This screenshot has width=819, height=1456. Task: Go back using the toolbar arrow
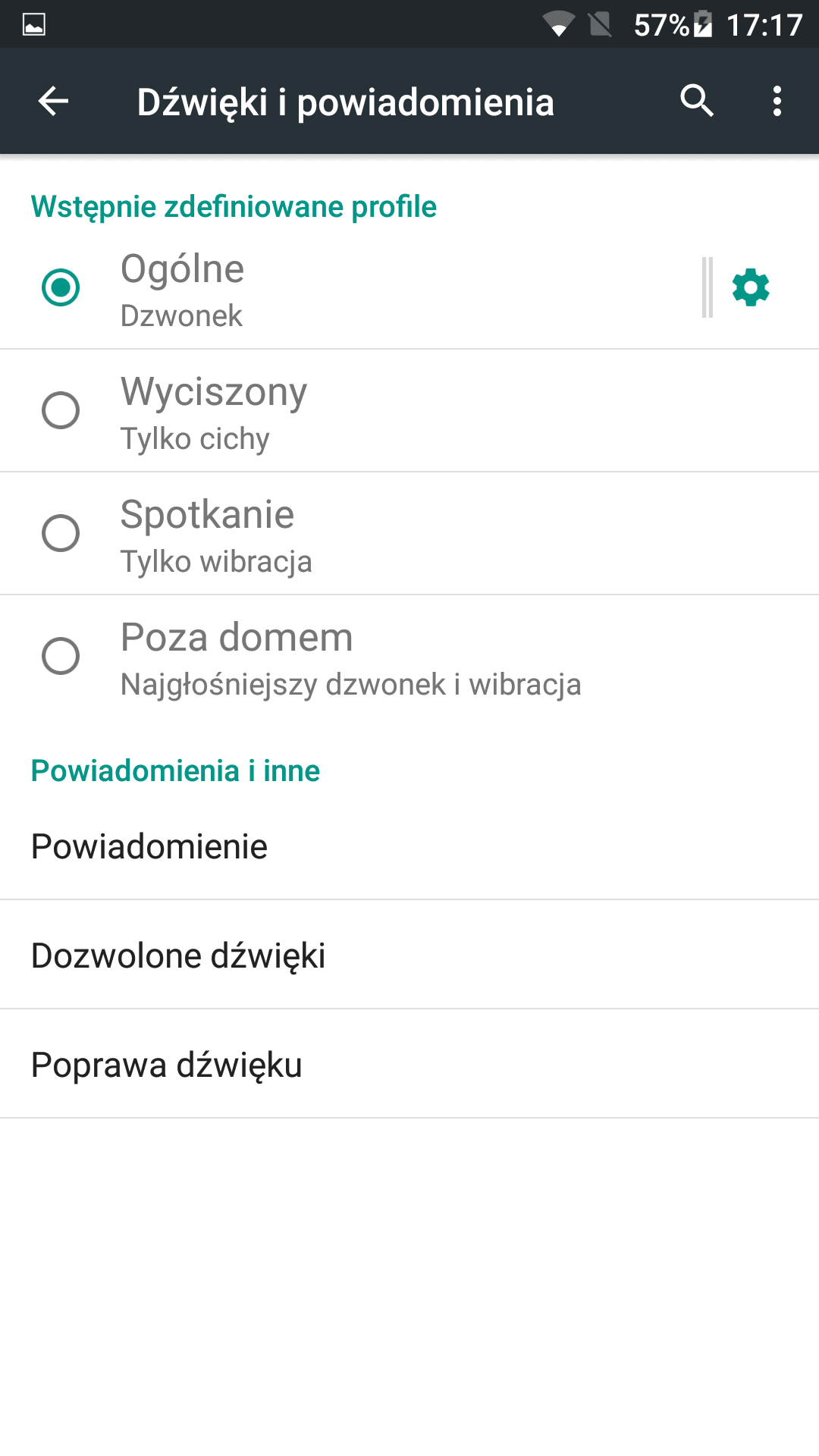[53, 101]
